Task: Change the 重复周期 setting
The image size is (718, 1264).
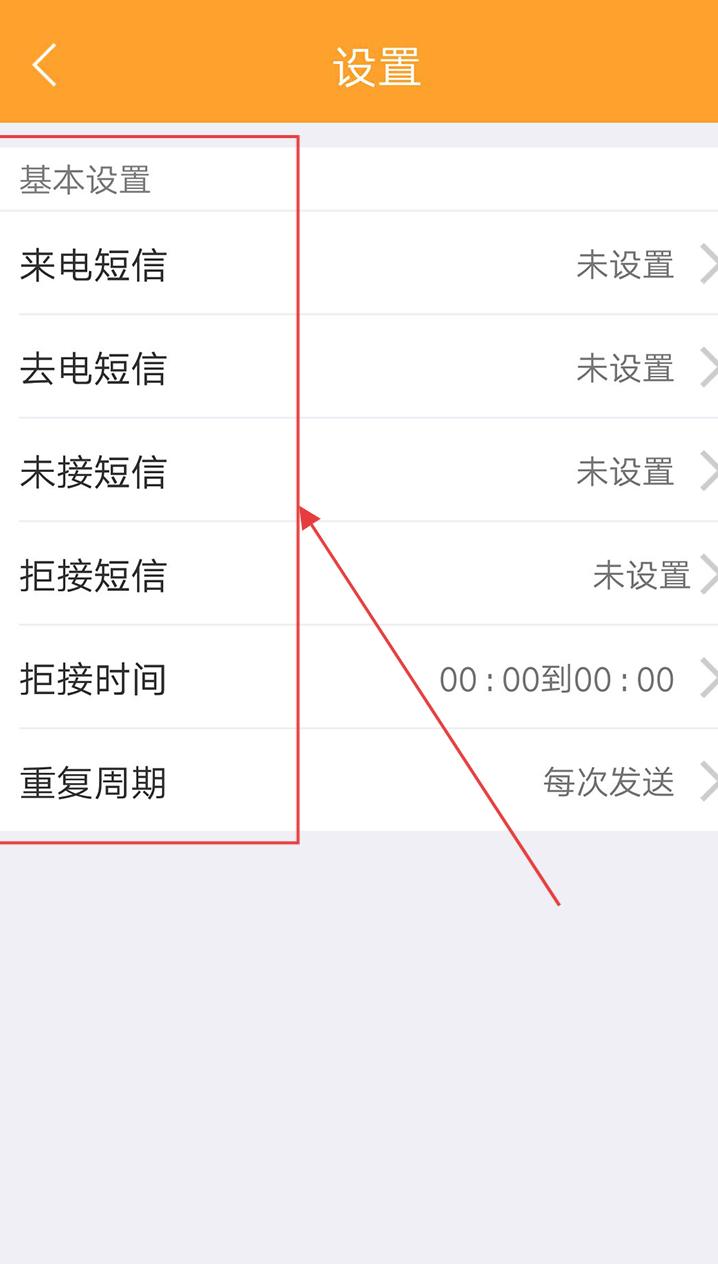Action: tap(359, 781)
